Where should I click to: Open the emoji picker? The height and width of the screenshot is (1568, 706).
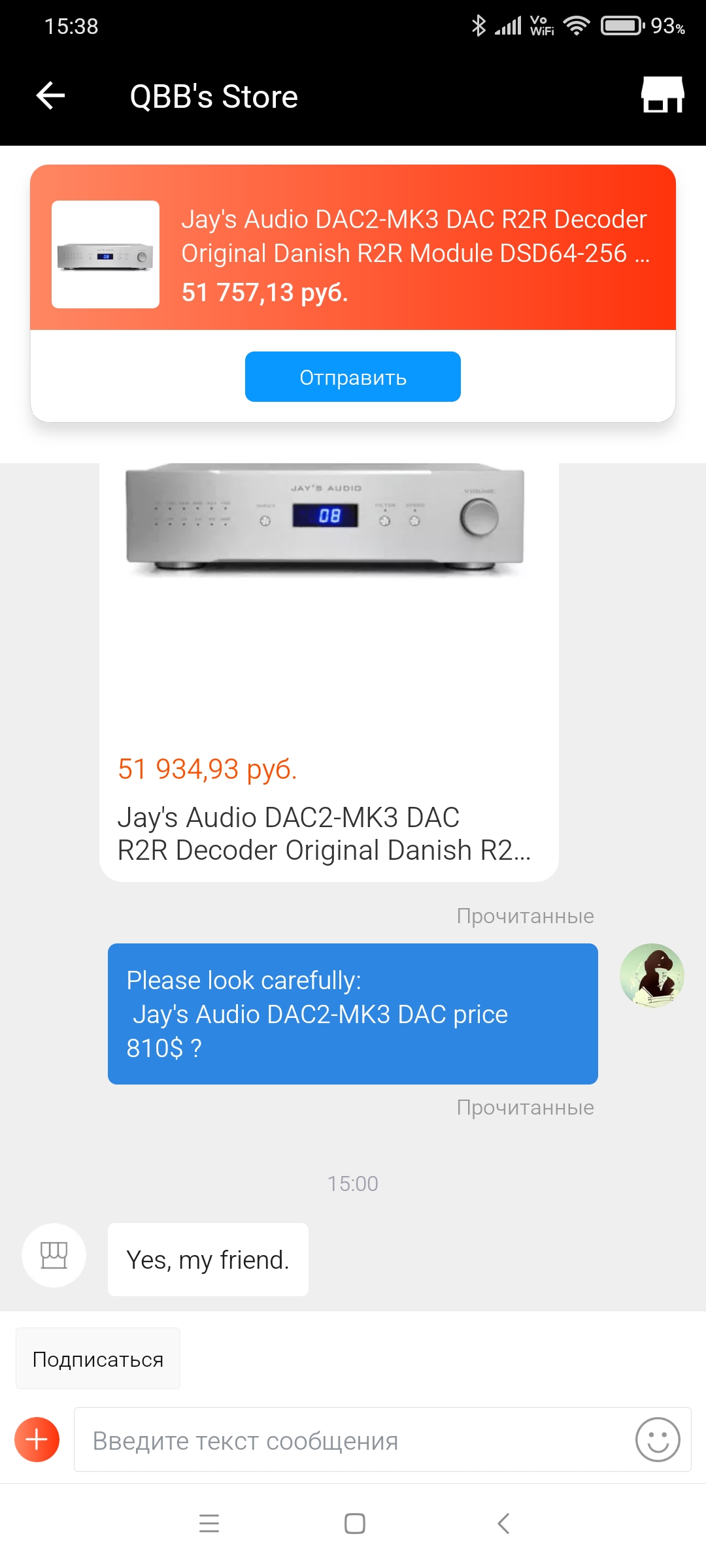point(658,1439)
